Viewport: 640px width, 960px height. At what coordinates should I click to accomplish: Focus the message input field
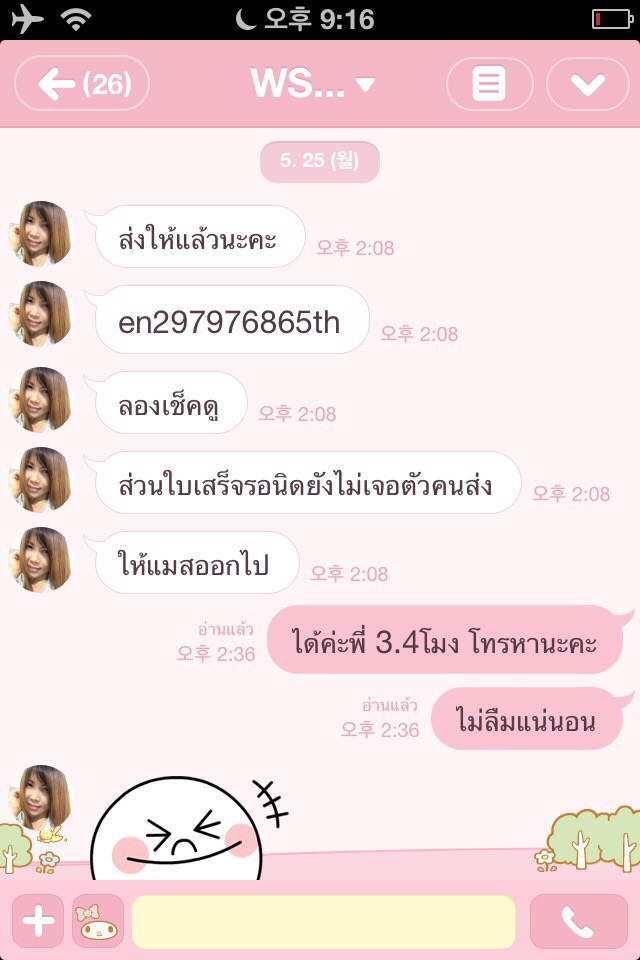click(x=324, y=922)
